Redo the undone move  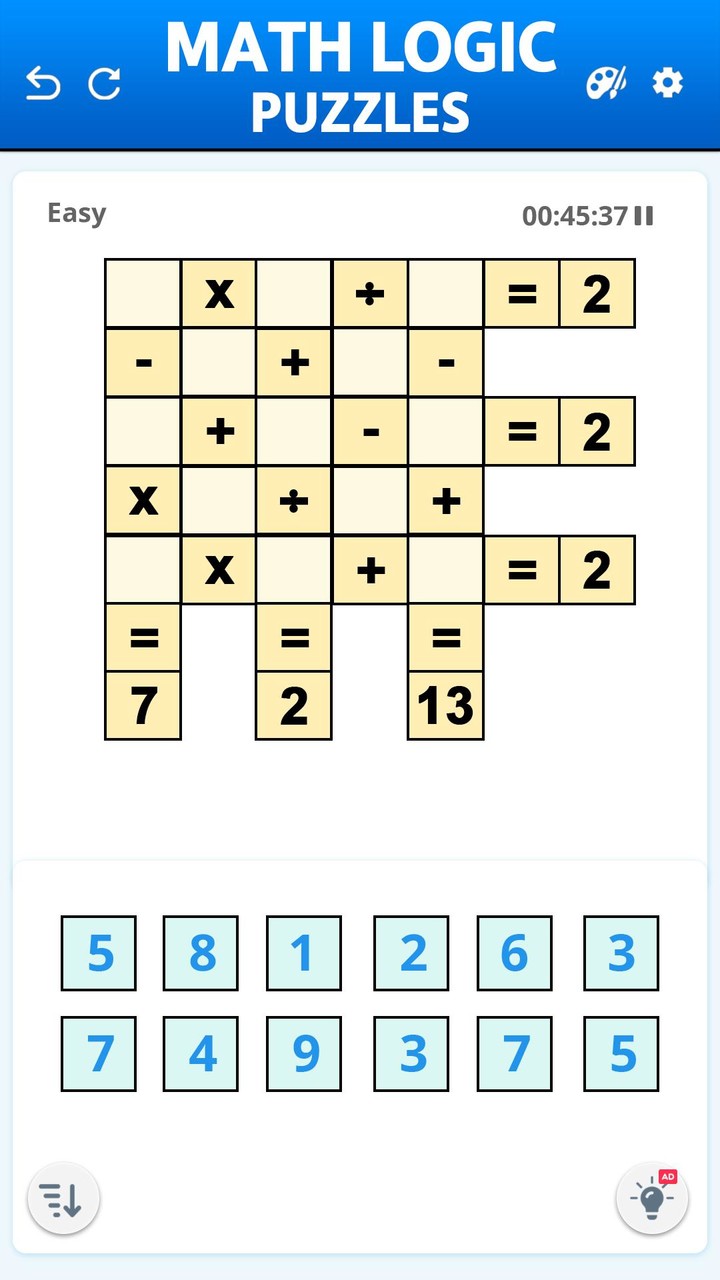click(x=104, y=83)
